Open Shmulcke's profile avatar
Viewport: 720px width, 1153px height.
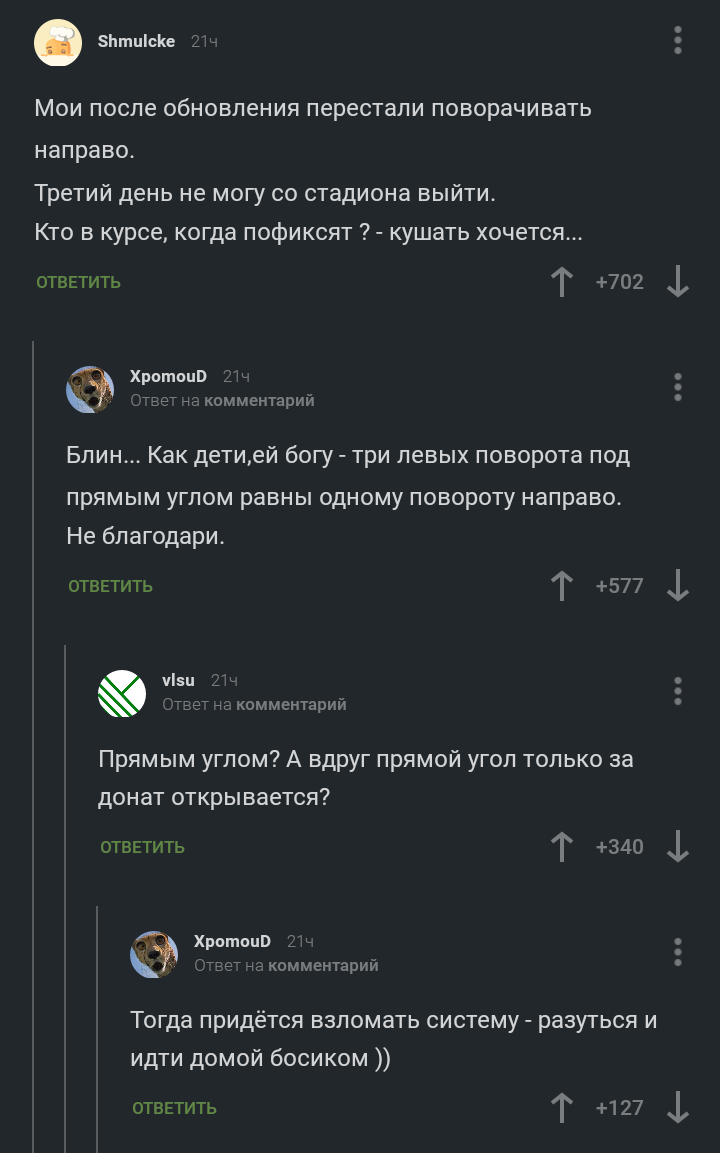58,43
